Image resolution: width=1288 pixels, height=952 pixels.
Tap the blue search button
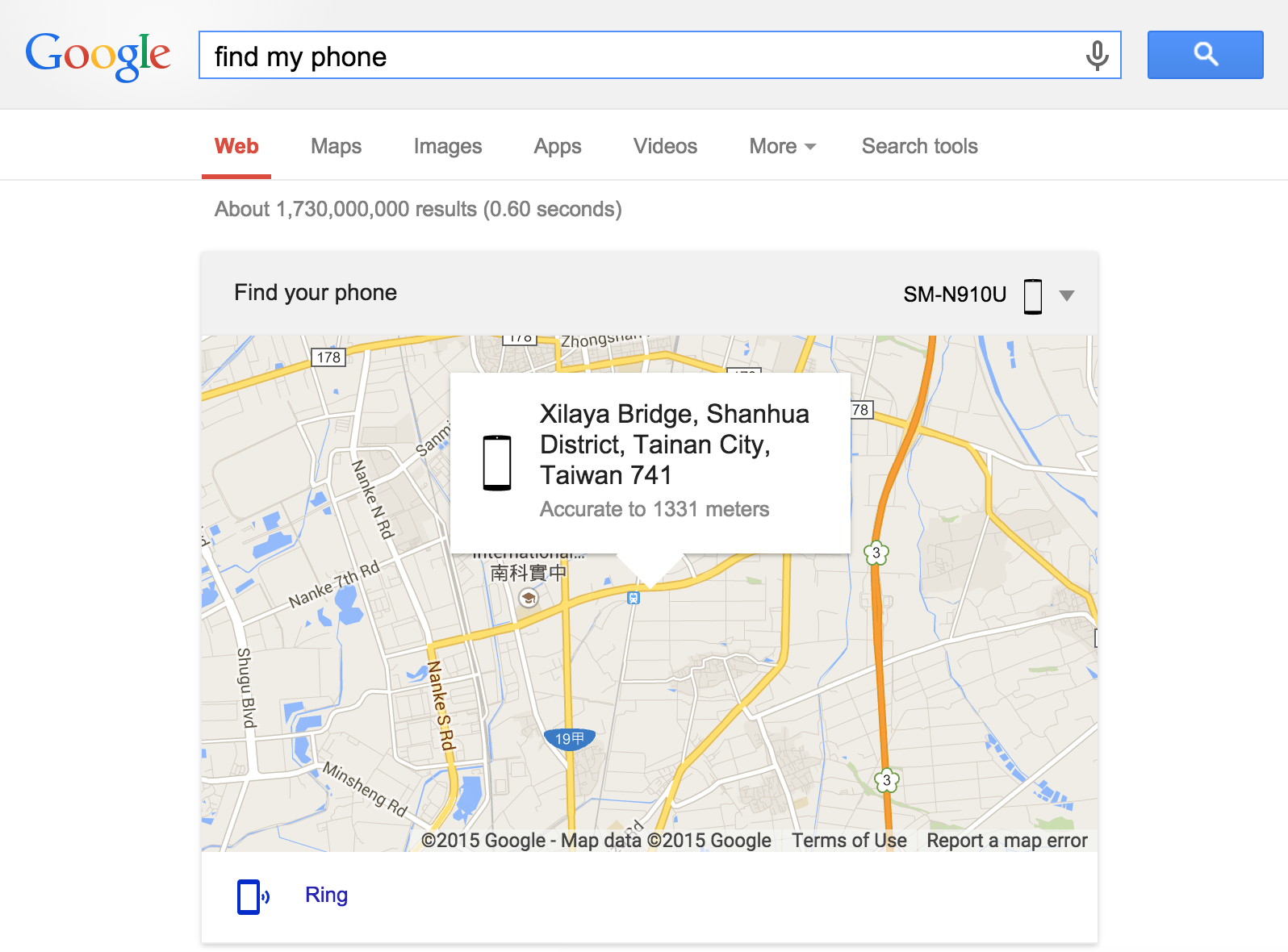(x=1205, y=55)
